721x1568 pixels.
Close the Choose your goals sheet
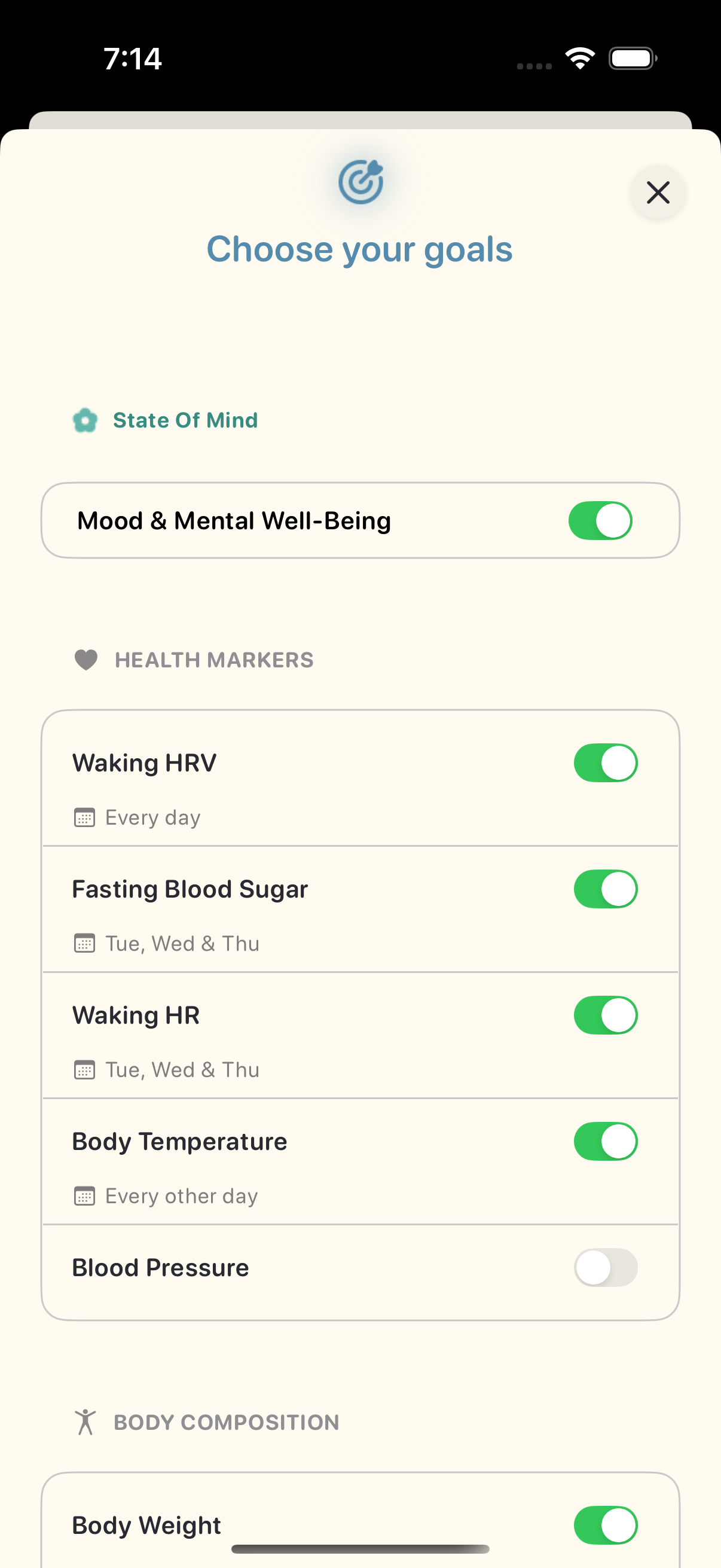coord(658,193)
